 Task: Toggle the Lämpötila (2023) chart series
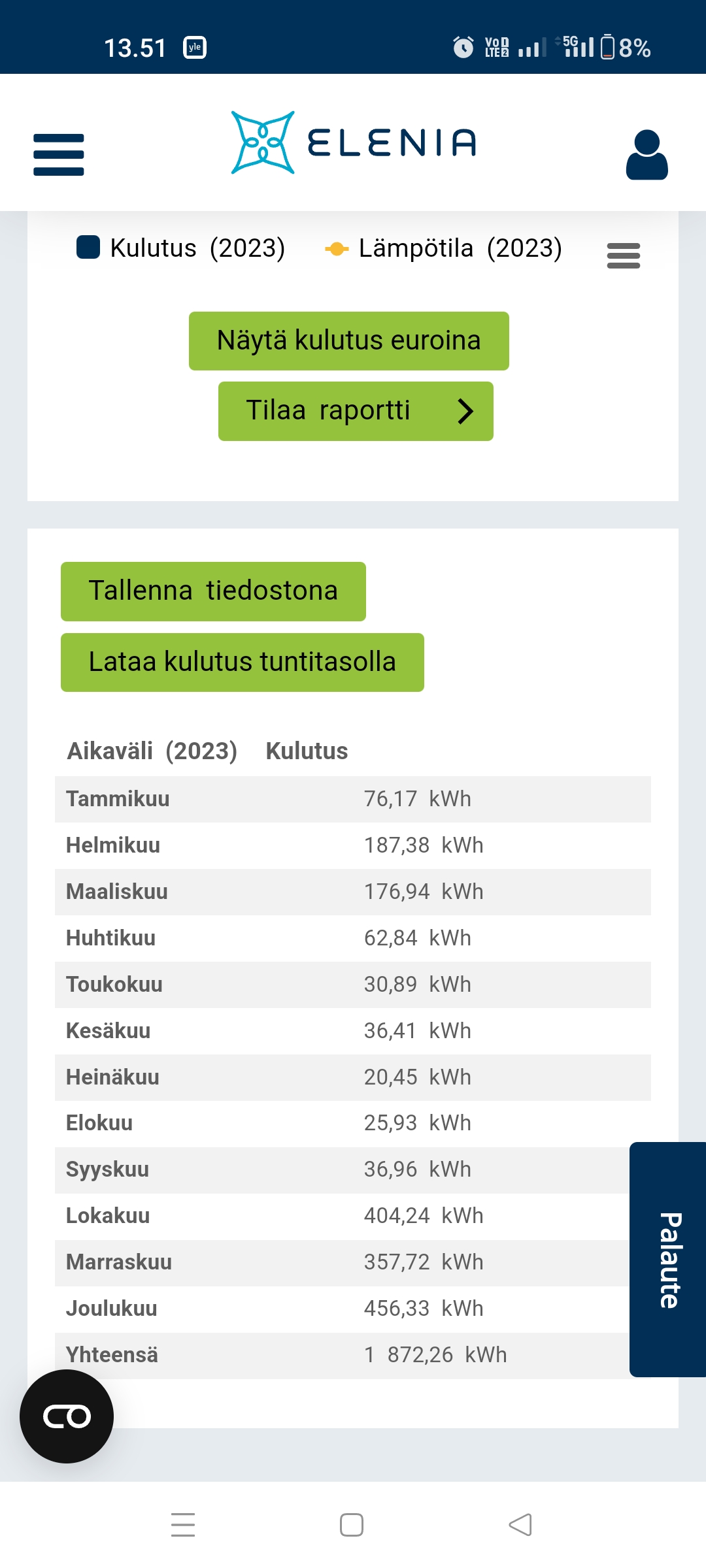click(x=444, y=248)
